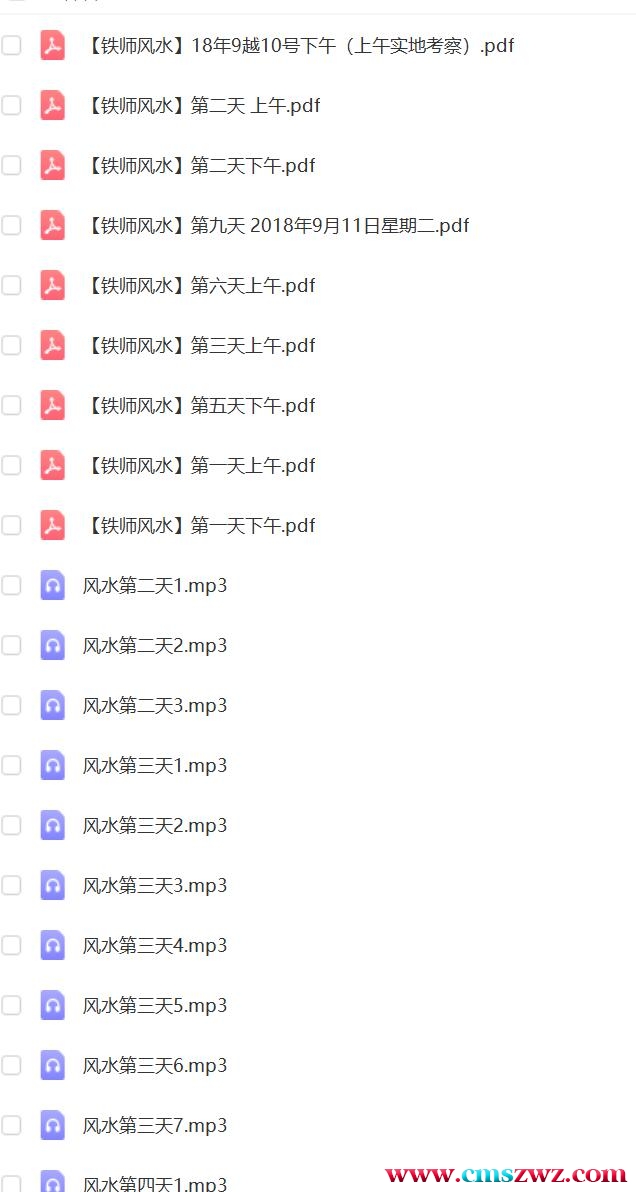Open the file 风水第三天1.mp3
The width and height of the screenshot is (636, 1192).
(x=155, y=766)
